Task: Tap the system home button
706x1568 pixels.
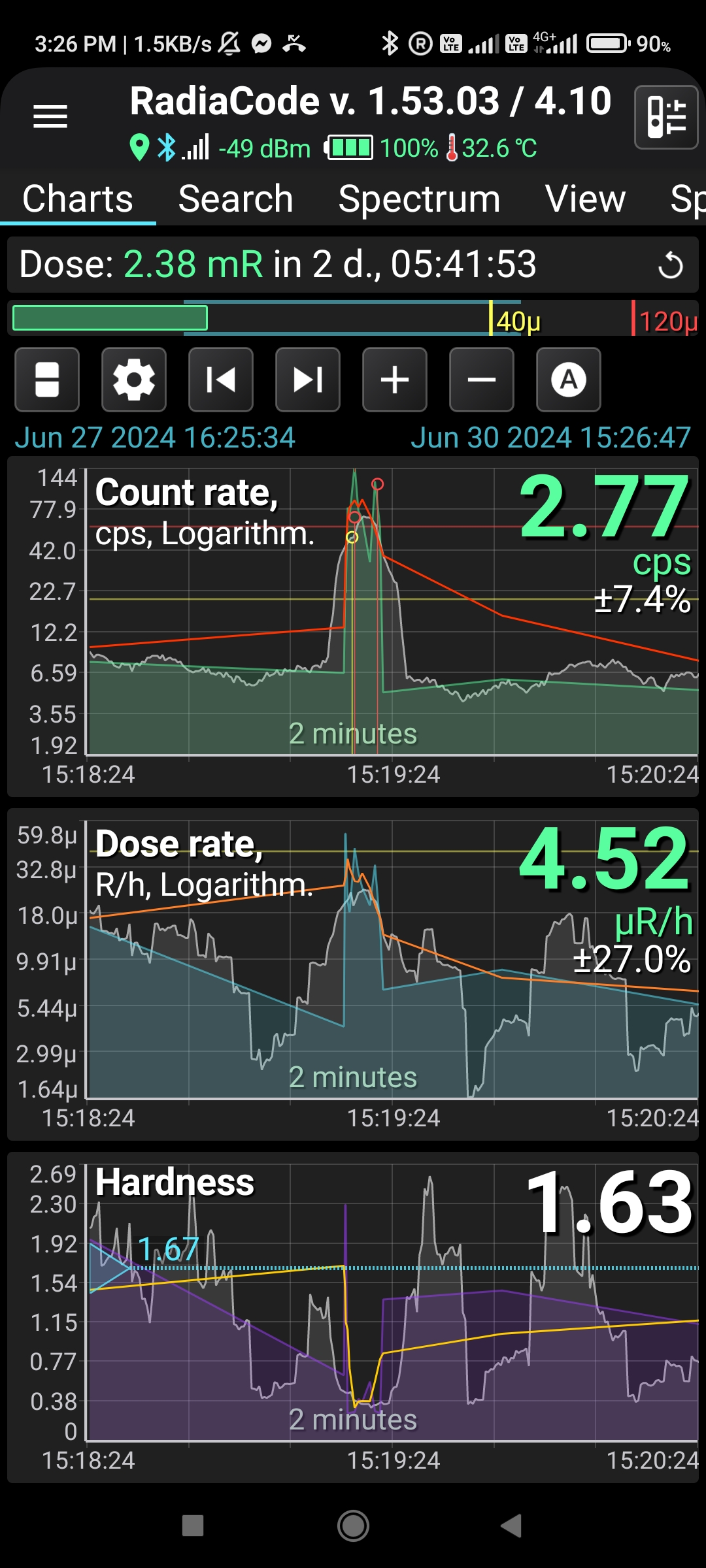Action: click(x=353, y=1526)
